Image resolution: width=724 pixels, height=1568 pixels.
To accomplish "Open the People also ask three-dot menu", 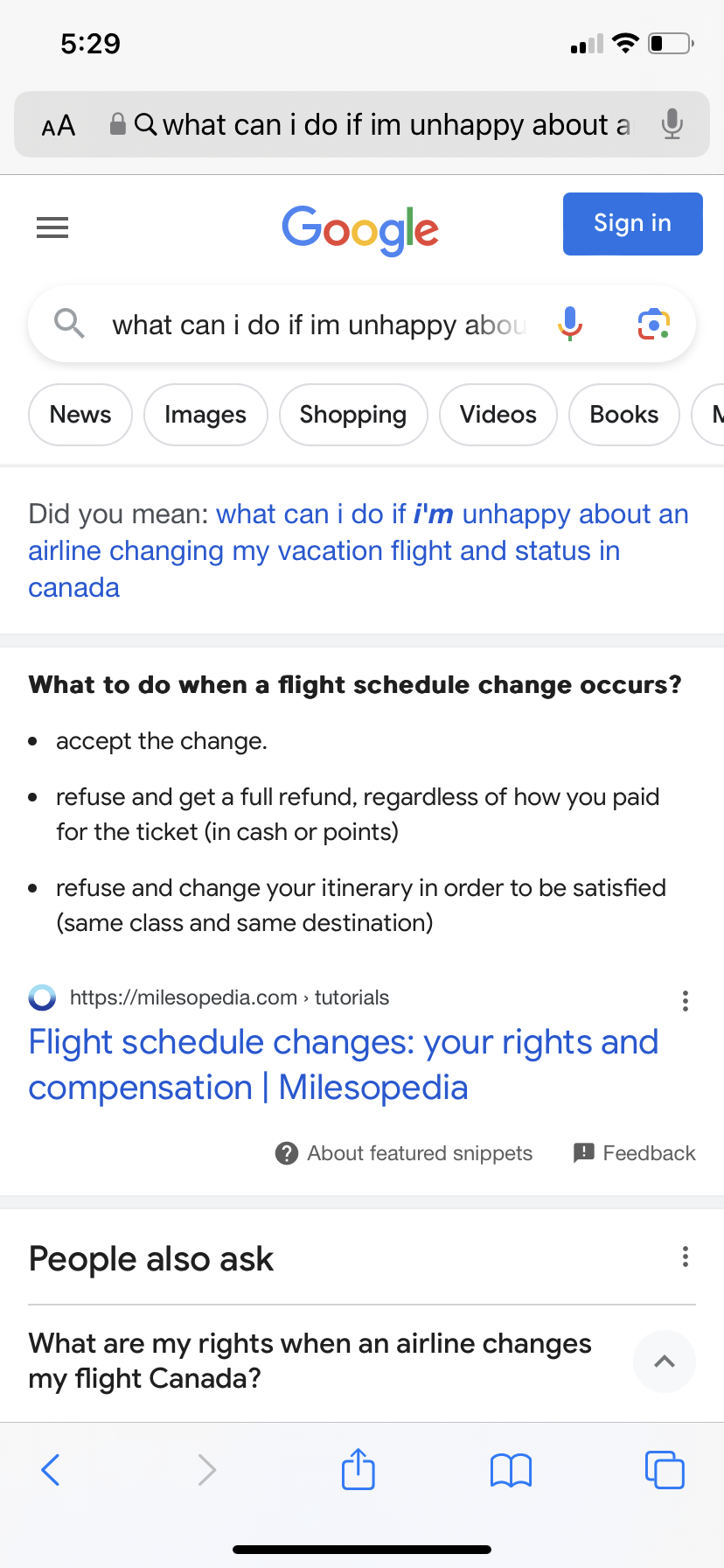I will [686, 1256].
